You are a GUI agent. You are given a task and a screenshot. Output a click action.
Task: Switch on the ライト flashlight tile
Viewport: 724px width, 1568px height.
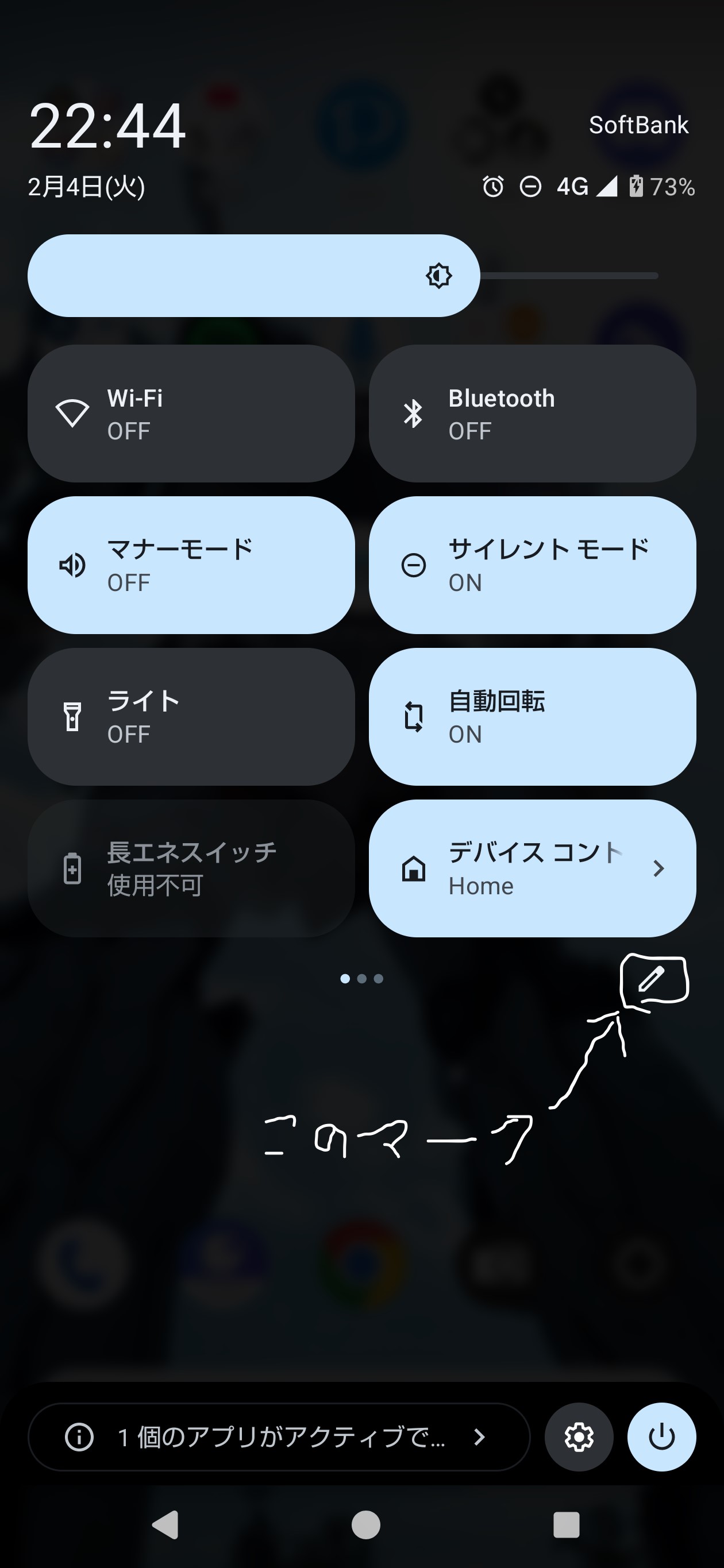click(191, 716)
